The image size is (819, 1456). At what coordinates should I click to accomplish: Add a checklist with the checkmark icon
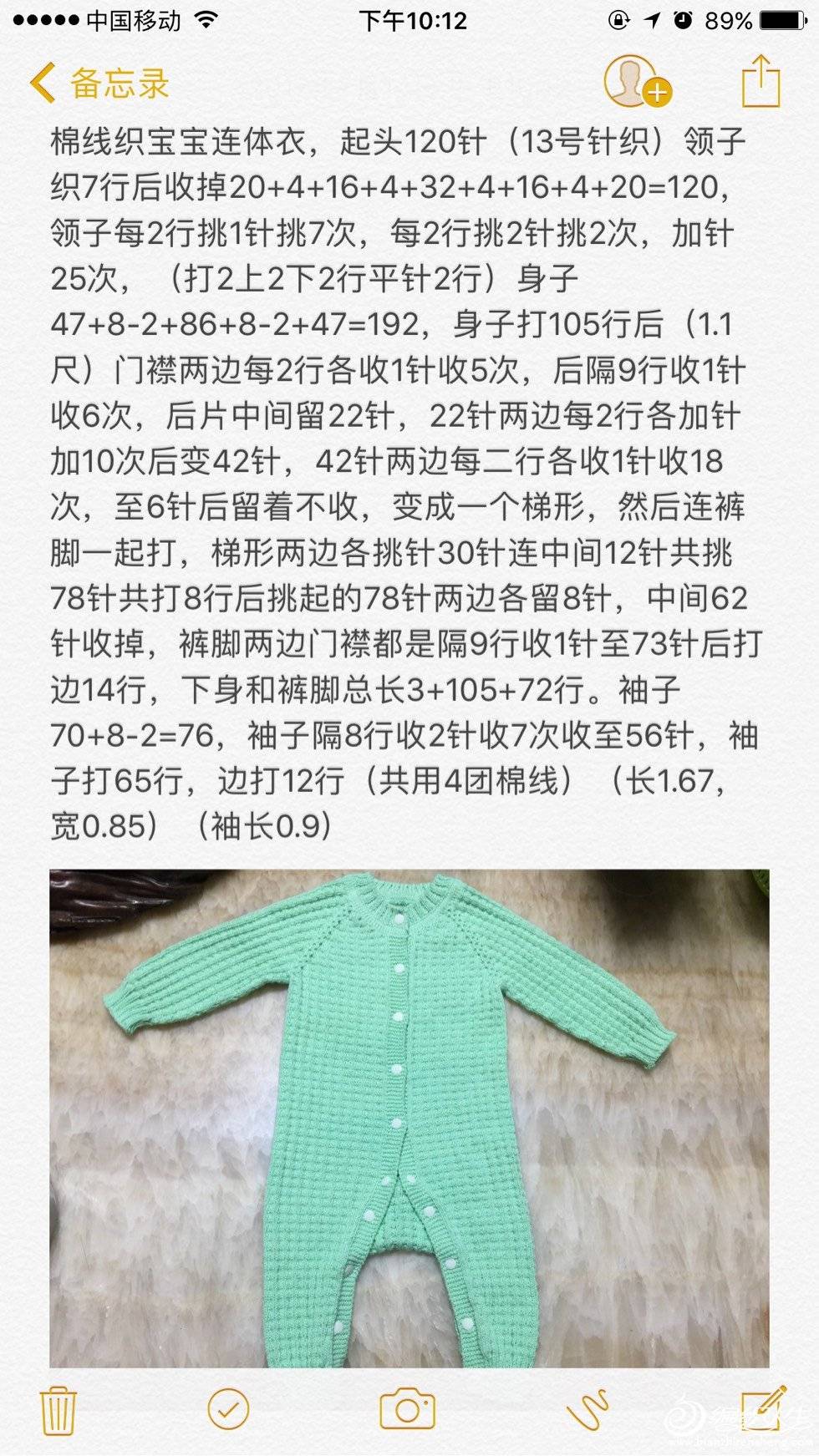coord(228,1410)
